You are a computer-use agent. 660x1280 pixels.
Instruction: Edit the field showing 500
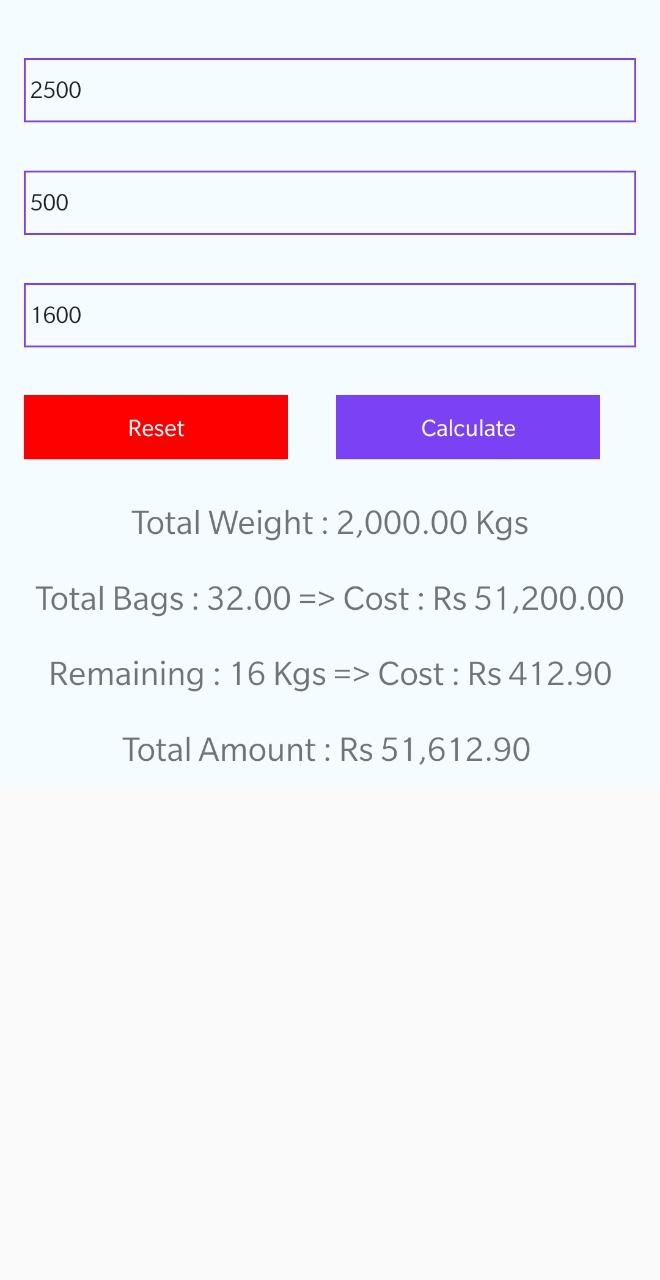click(x=330, y=203)
